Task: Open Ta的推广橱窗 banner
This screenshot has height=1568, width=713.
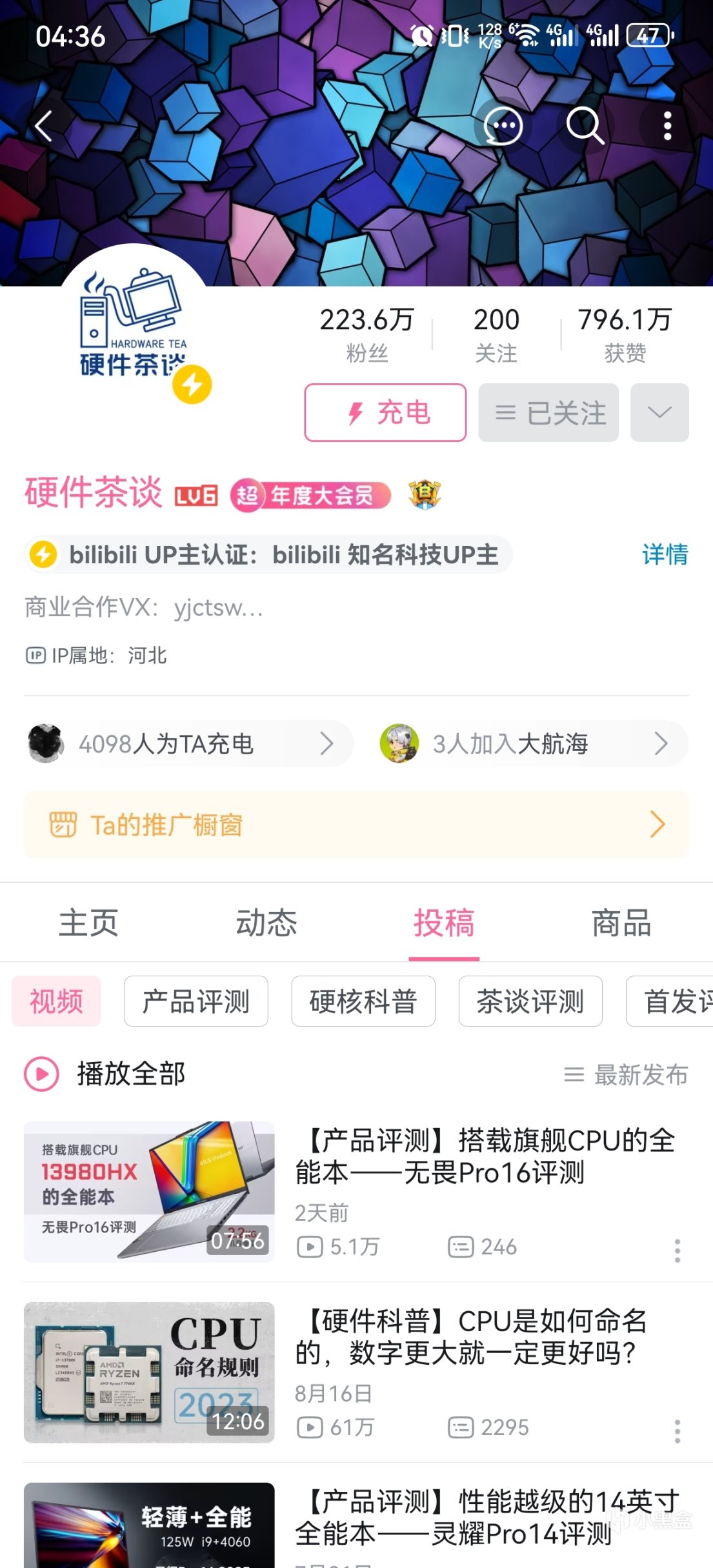Action: [x=356, y=825]
